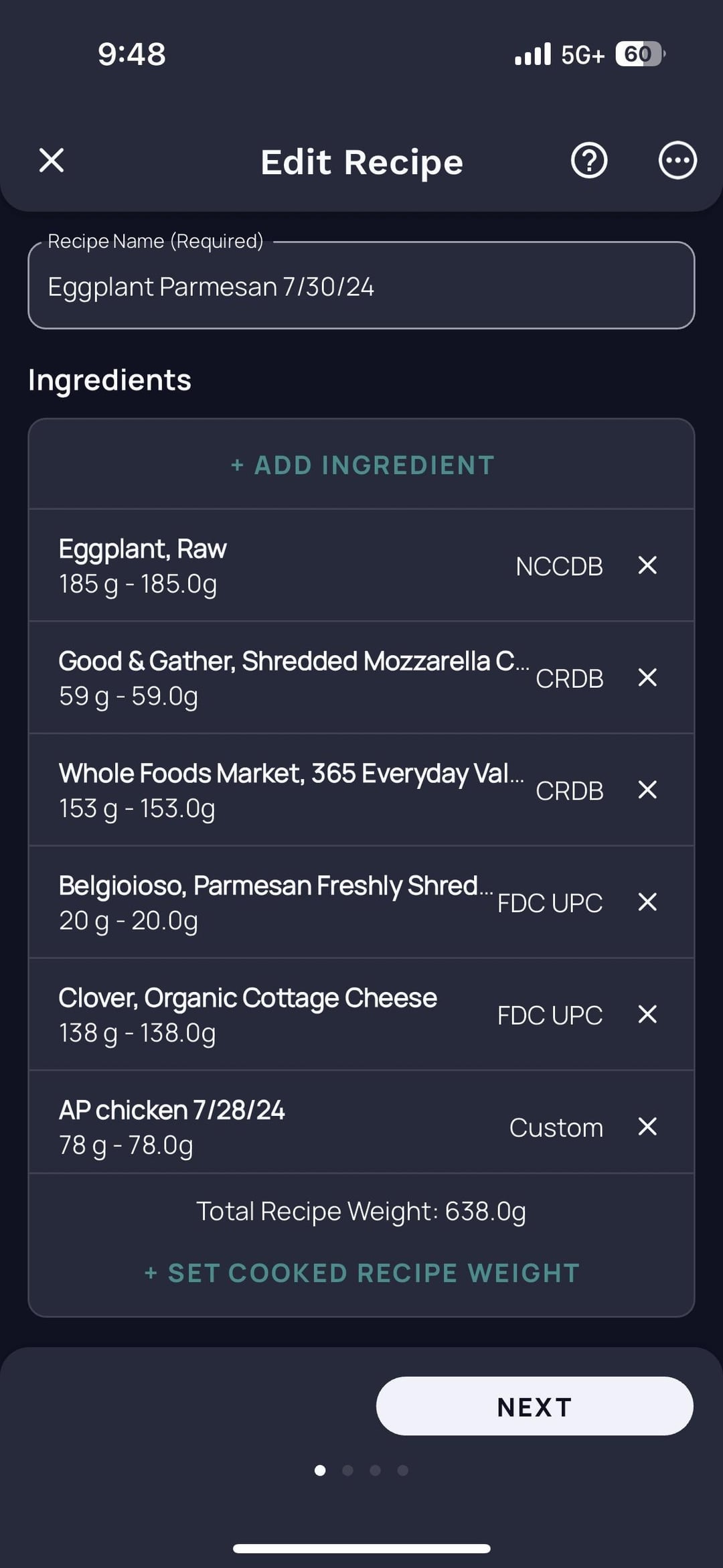The height and width of the screenshot is (1568, 723).
Task: Delete Clover Organic Cottage Cheese
Action: coord(647,1014)
